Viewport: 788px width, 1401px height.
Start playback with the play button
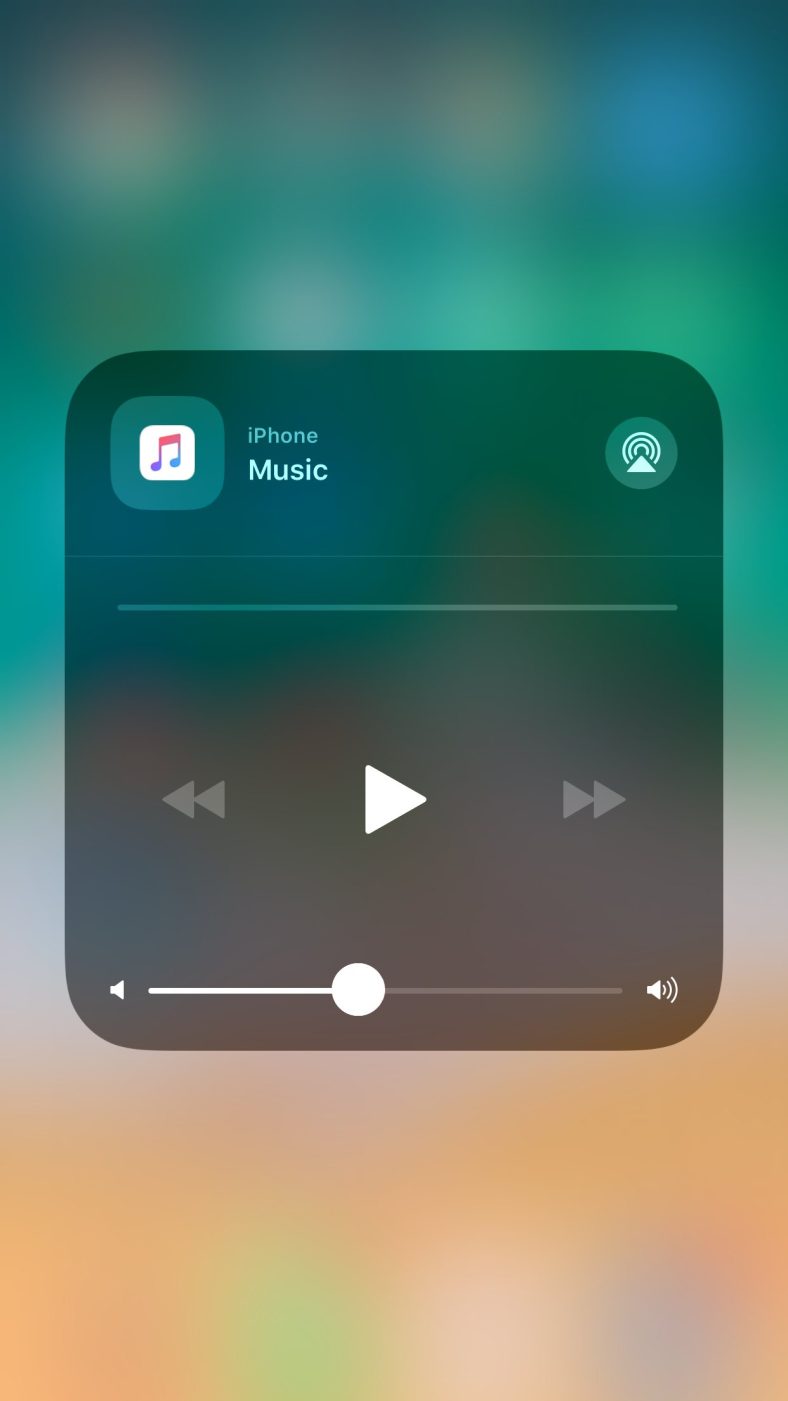(x=394, y=799)
